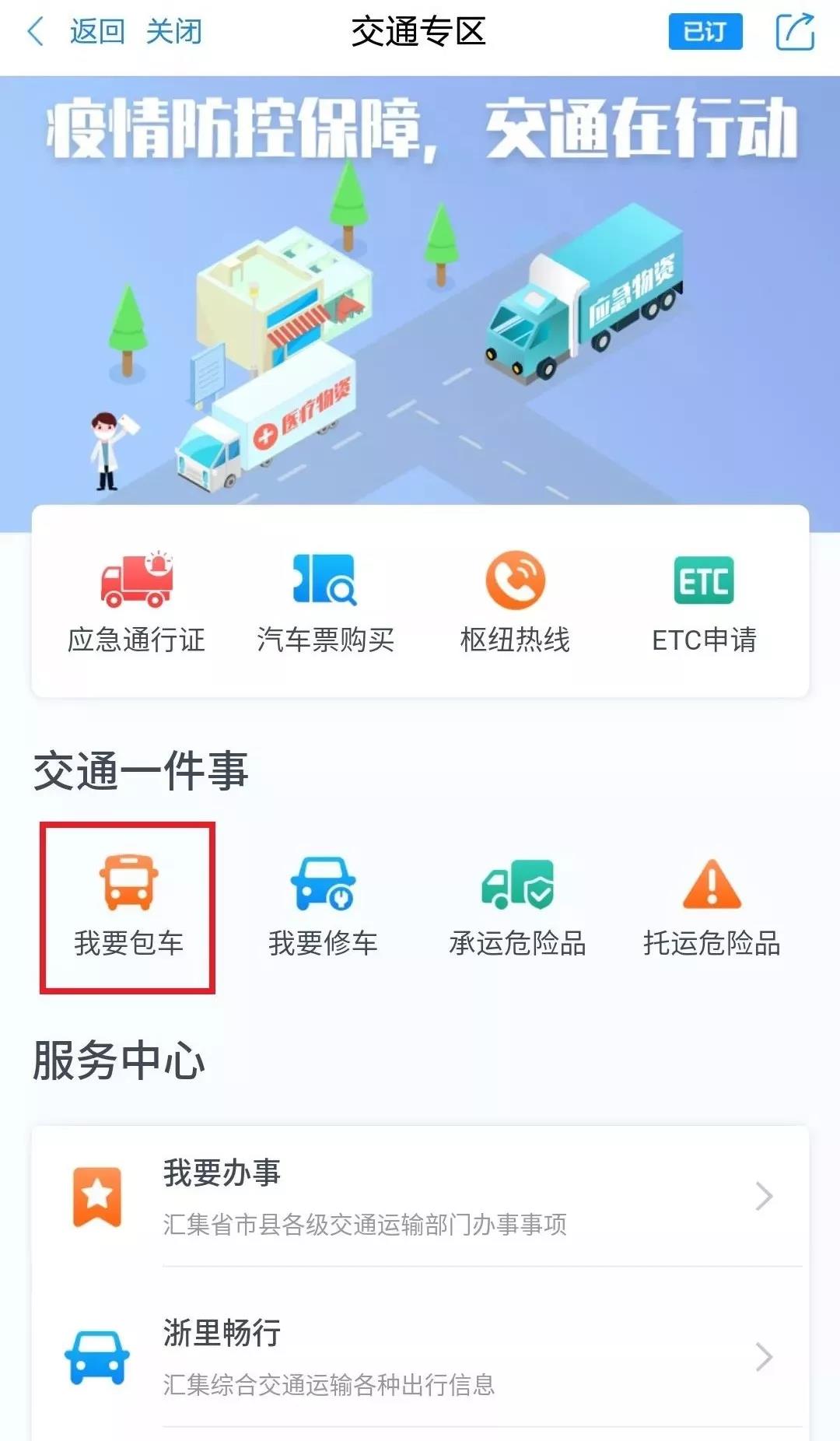840x1441 pixels.
Task: Open 承运危险品 dangerous goods carriage
Action: pos(517,907)
